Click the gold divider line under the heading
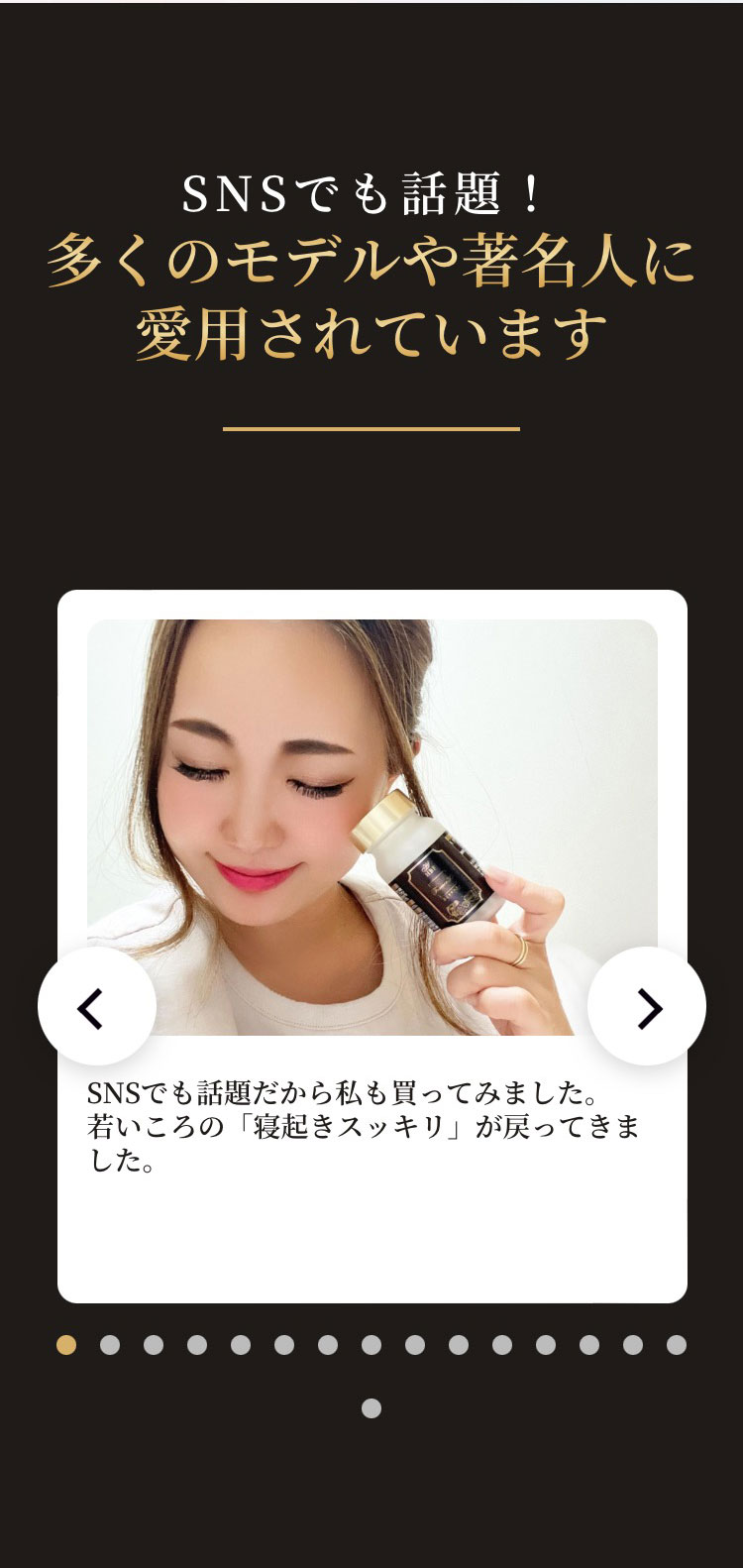This screenshot has height=1568, width=743. (371, 429)
